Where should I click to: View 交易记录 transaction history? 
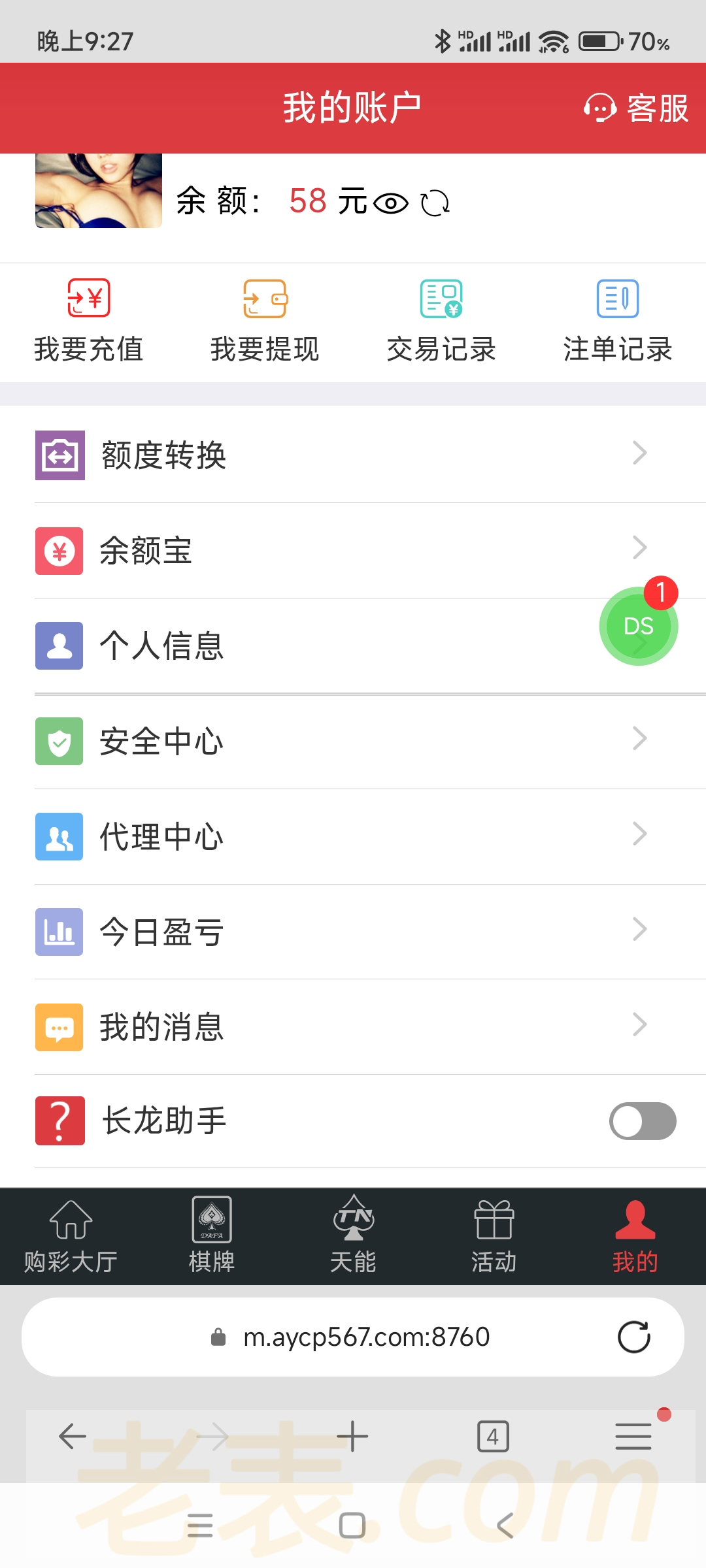coord(441,320)
